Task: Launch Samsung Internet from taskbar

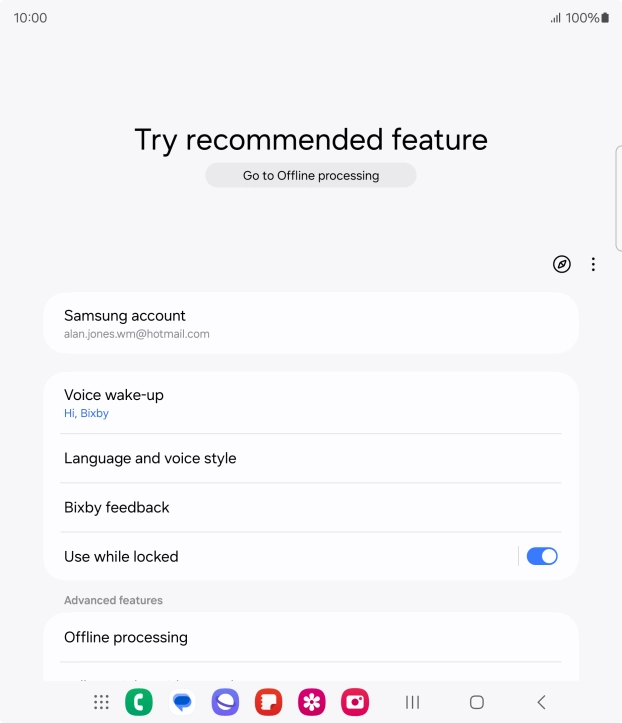Action: tap(225, 702)
